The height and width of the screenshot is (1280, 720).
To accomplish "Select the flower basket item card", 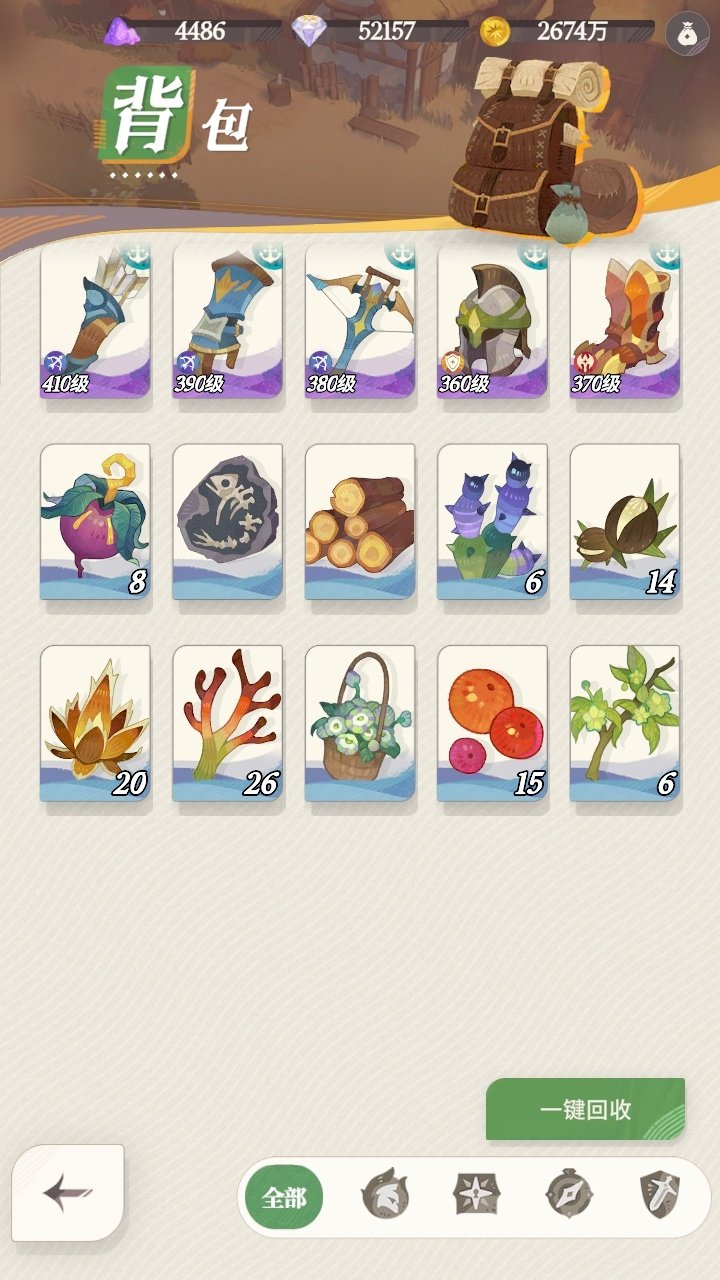I will click(x=360, y=723).
